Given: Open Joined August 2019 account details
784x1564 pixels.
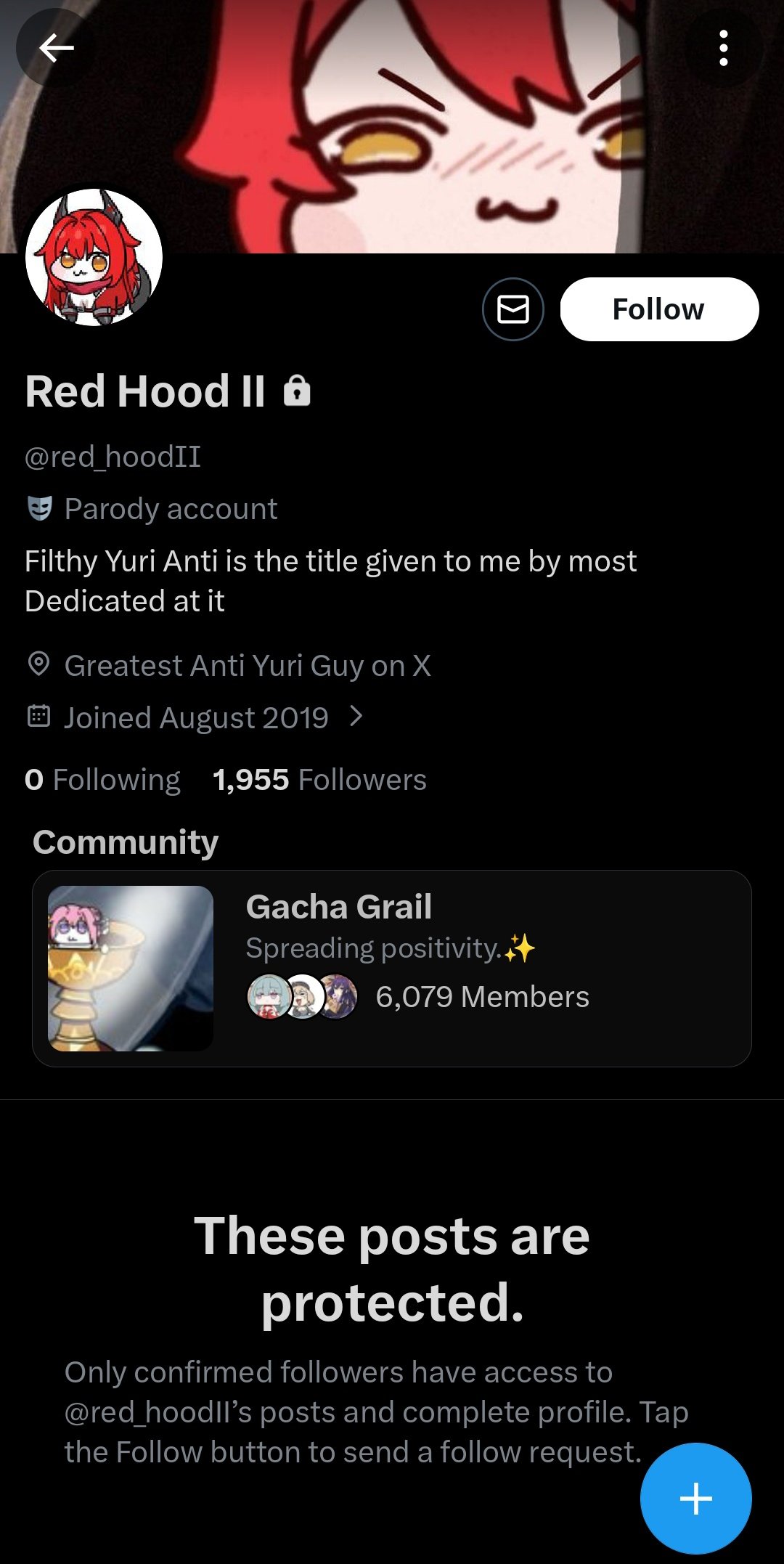Looking at the screenshot, I should point(196,717).
